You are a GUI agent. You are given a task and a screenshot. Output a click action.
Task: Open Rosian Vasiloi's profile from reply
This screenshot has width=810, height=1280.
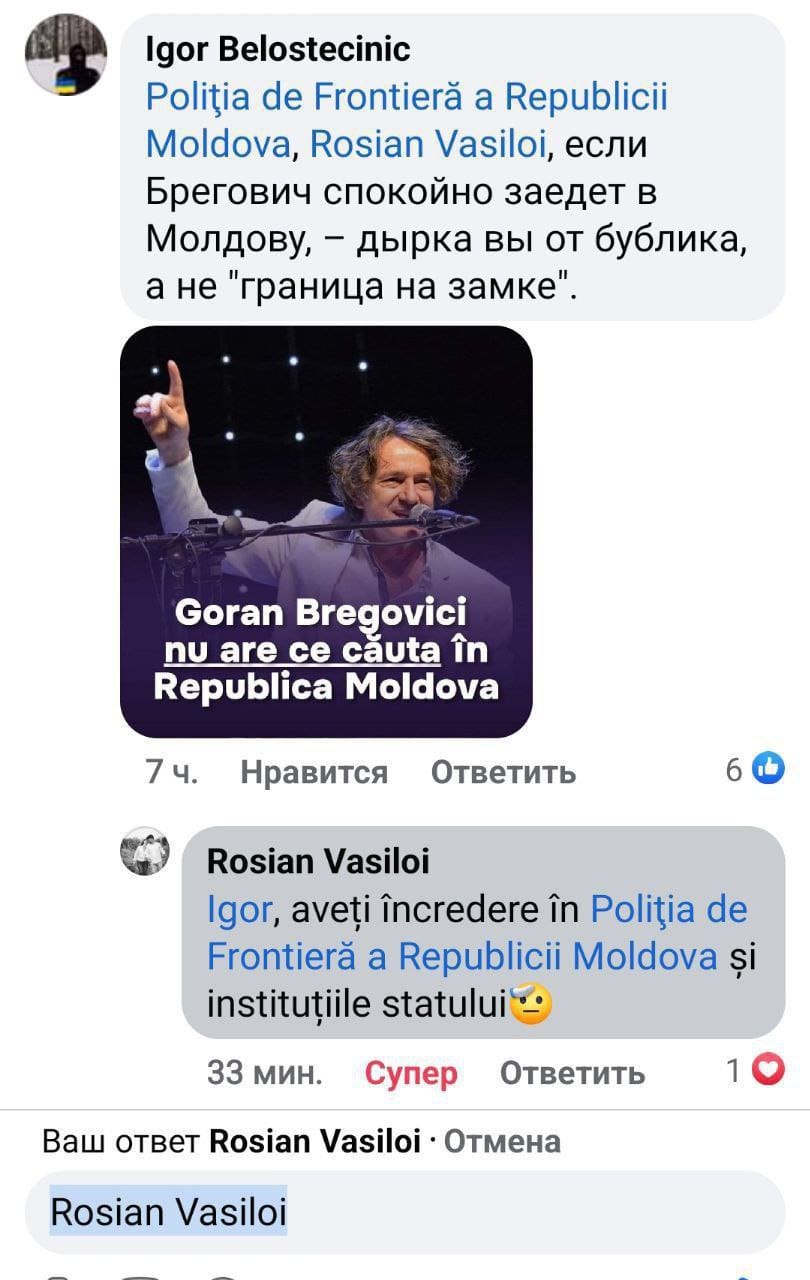(317, 860)
